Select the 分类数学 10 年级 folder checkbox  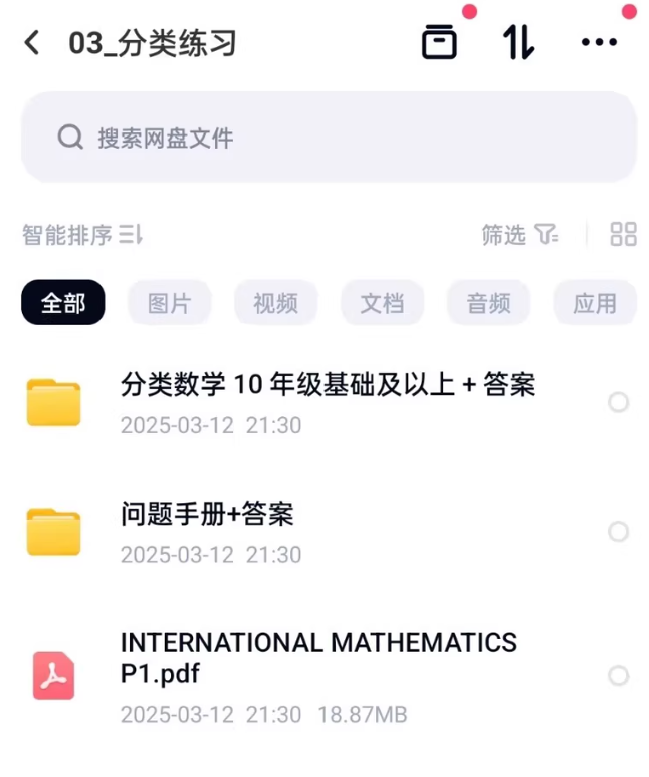(618, 402)
